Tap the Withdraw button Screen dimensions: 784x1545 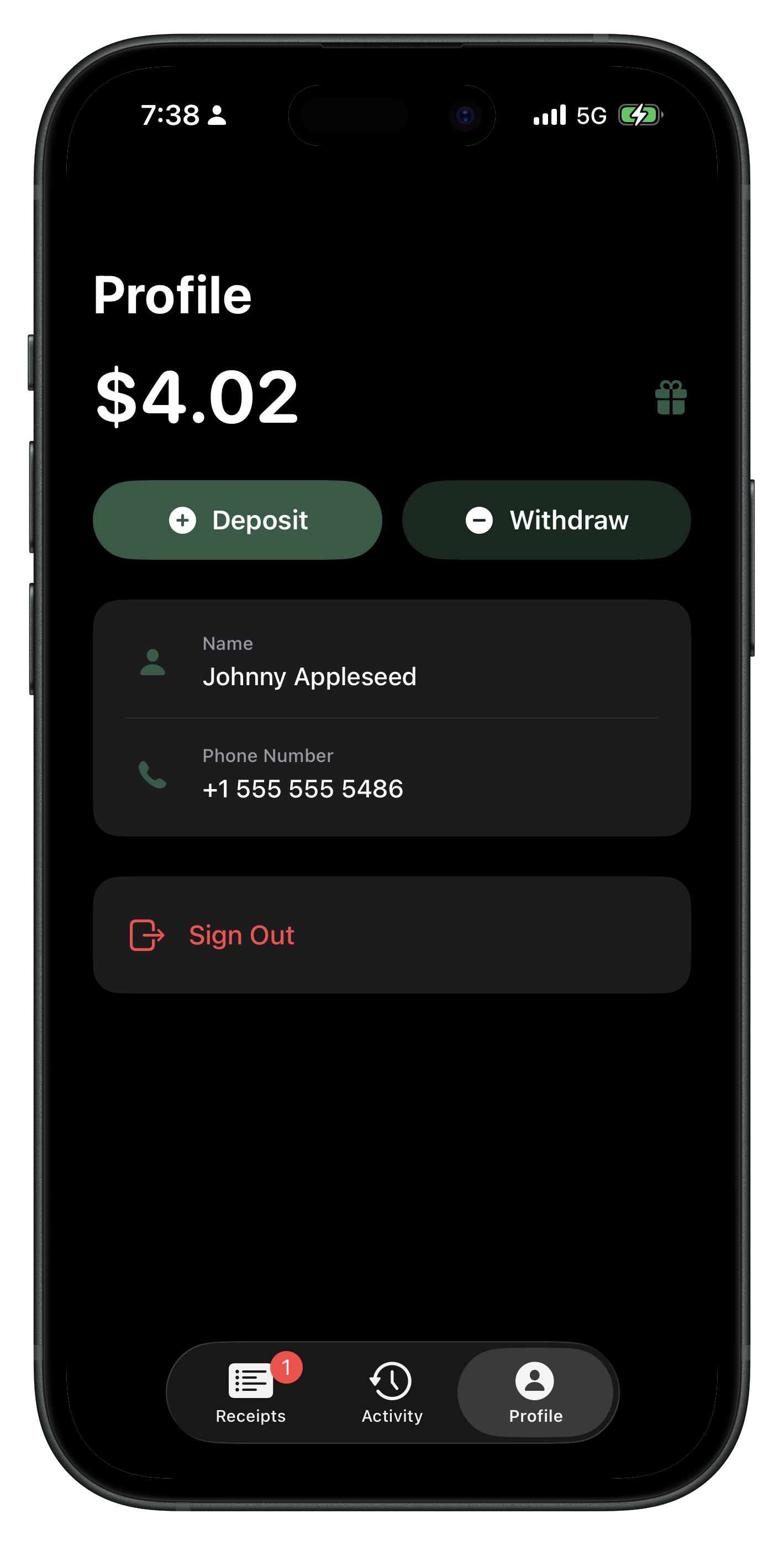point(546,520)
